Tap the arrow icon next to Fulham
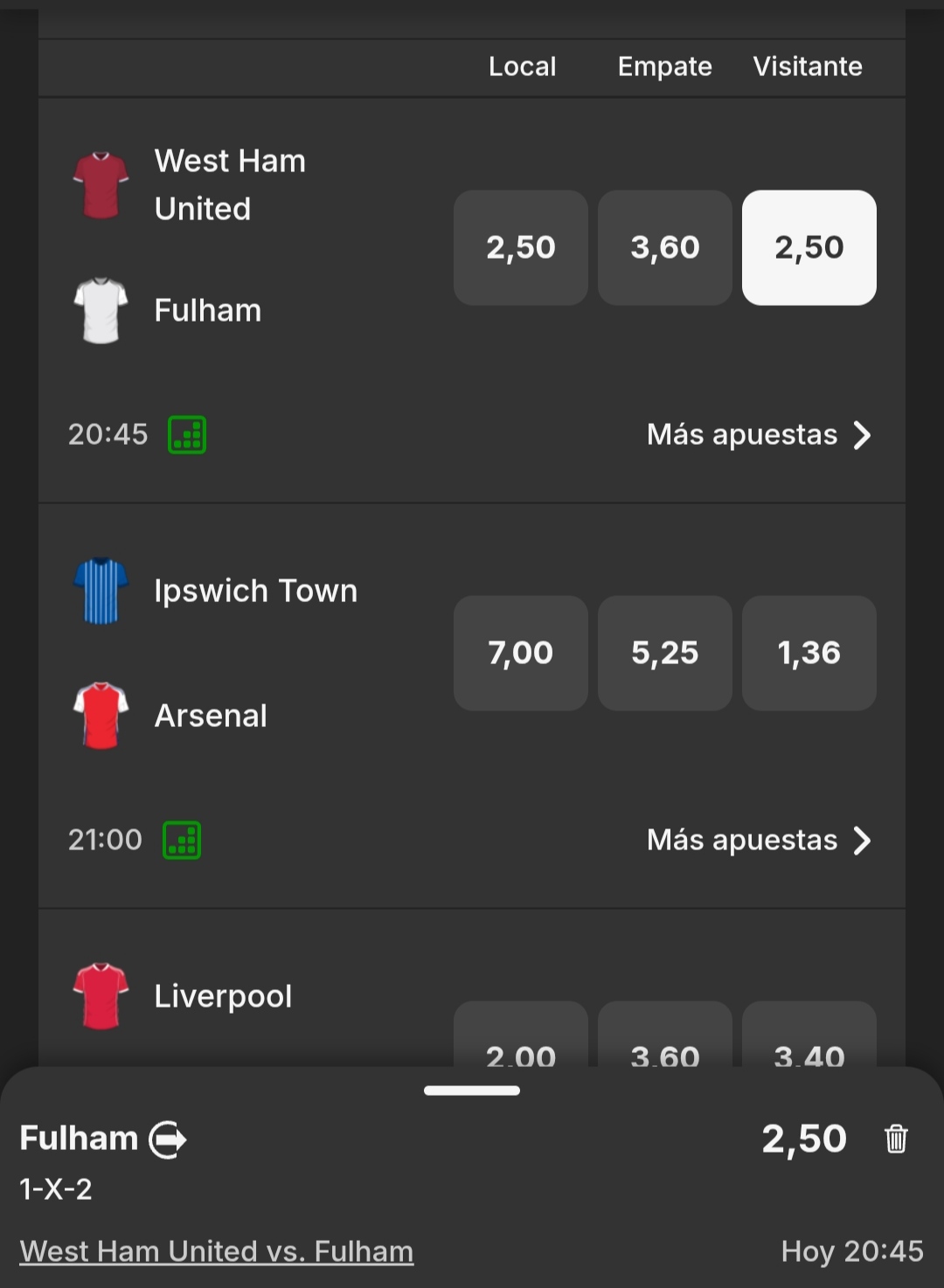This screenshot has width=944, height=1288. [168, 1139]
